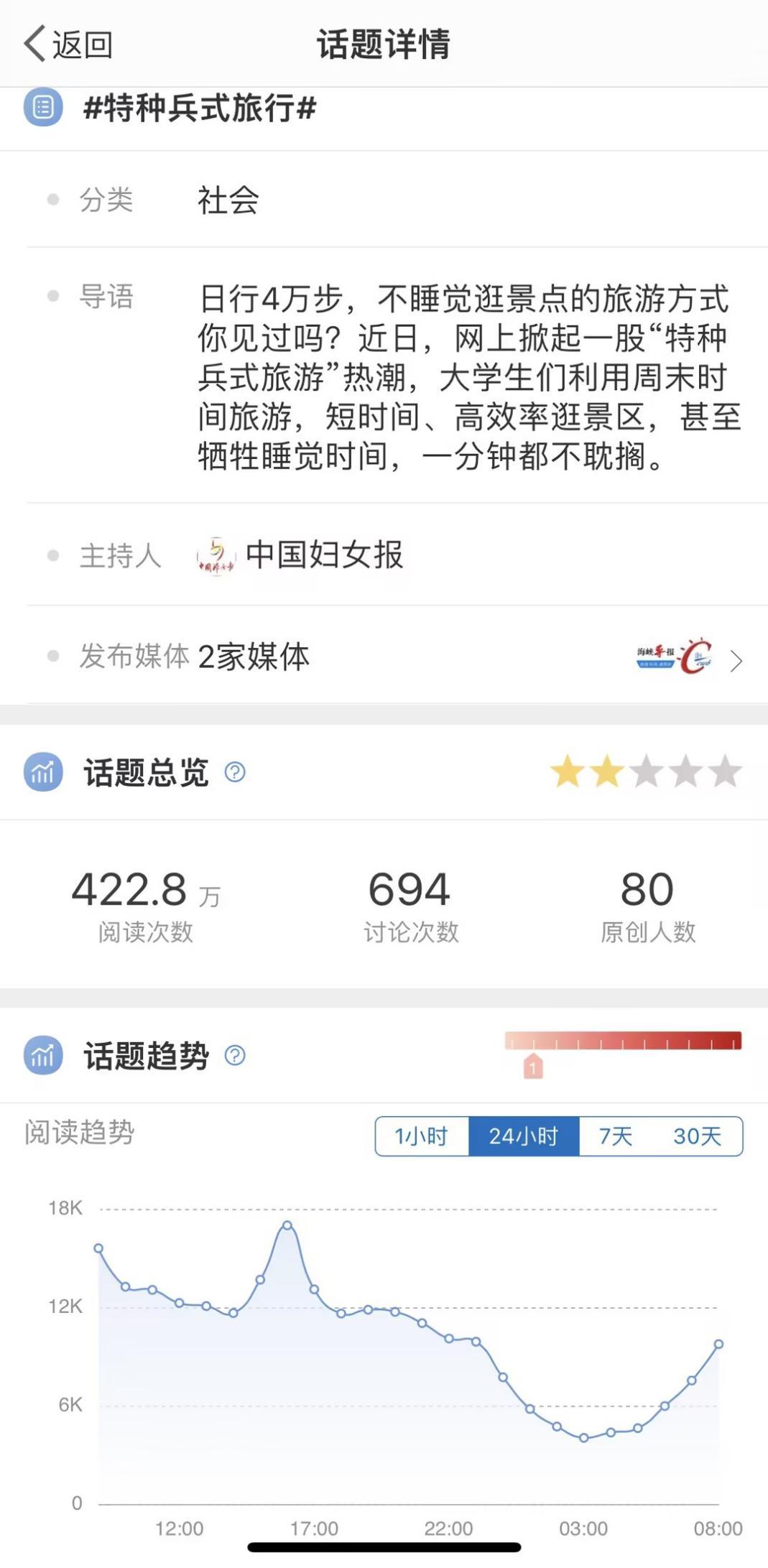Viewport: 768px width, 1568px height.
Task: Switch to the 24小时 reading trend view
Action: point(524,1136)
